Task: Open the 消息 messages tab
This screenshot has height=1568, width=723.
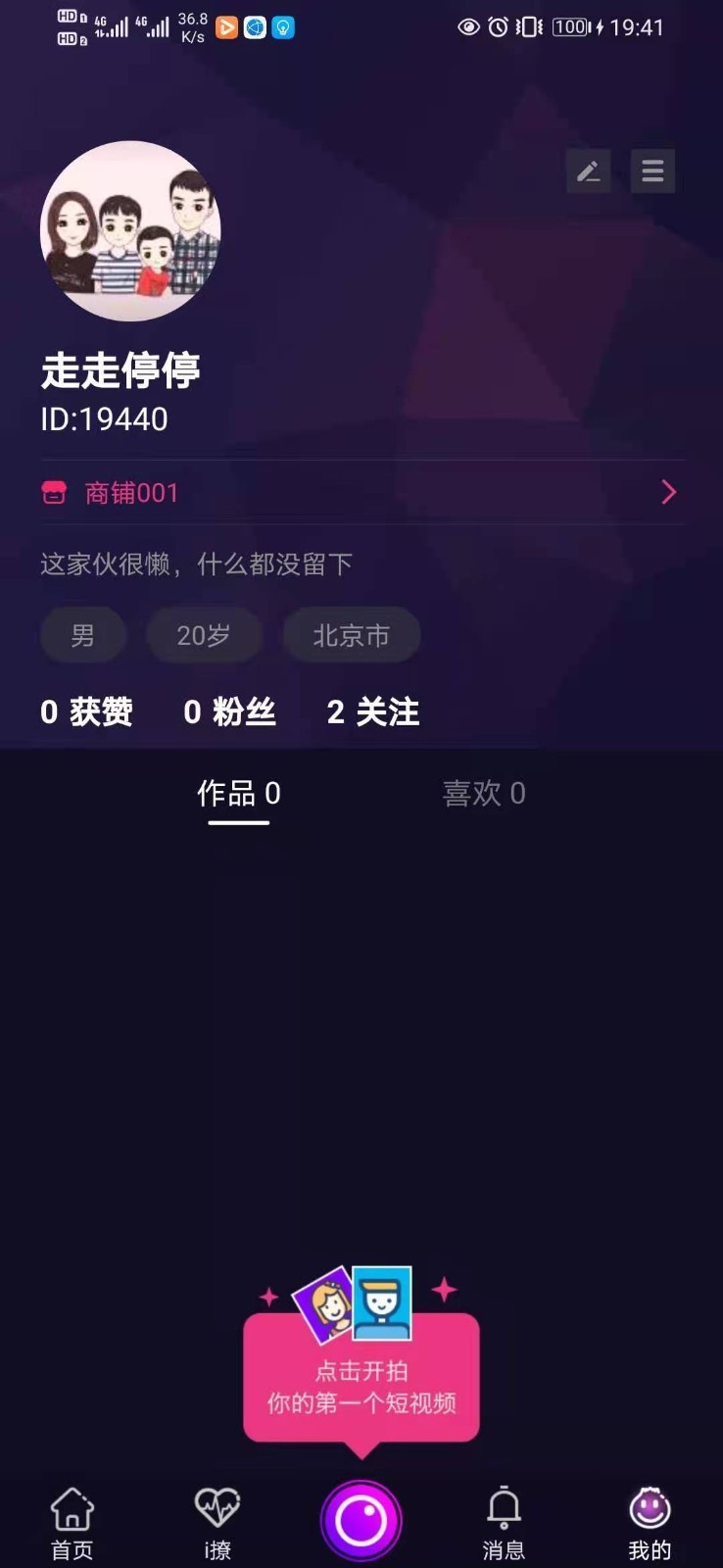Action: point(504,1522)
